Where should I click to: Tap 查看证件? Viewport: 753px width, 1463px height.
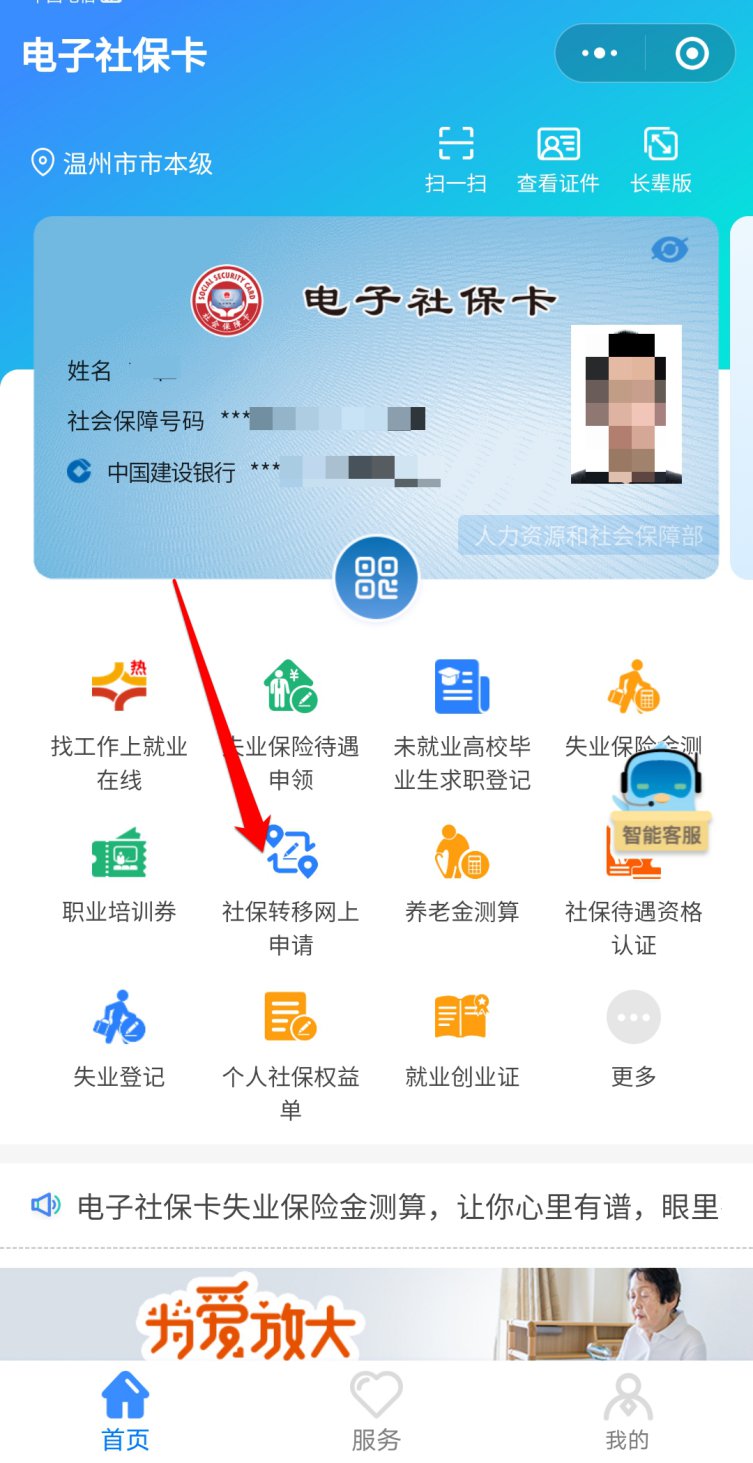pos(558,158)
